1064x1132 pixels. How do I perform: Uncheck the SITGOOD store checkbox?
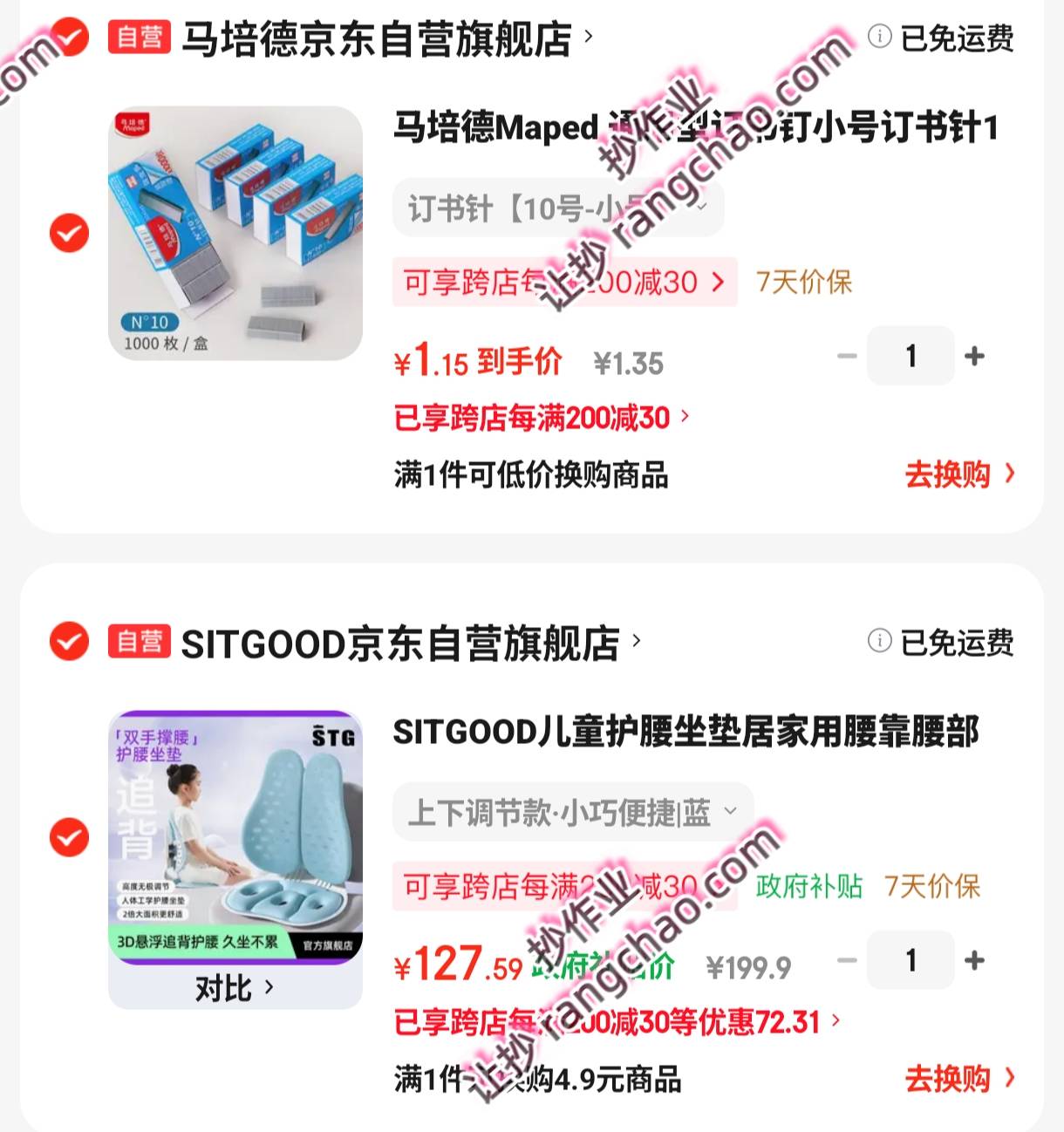(70, 642)
